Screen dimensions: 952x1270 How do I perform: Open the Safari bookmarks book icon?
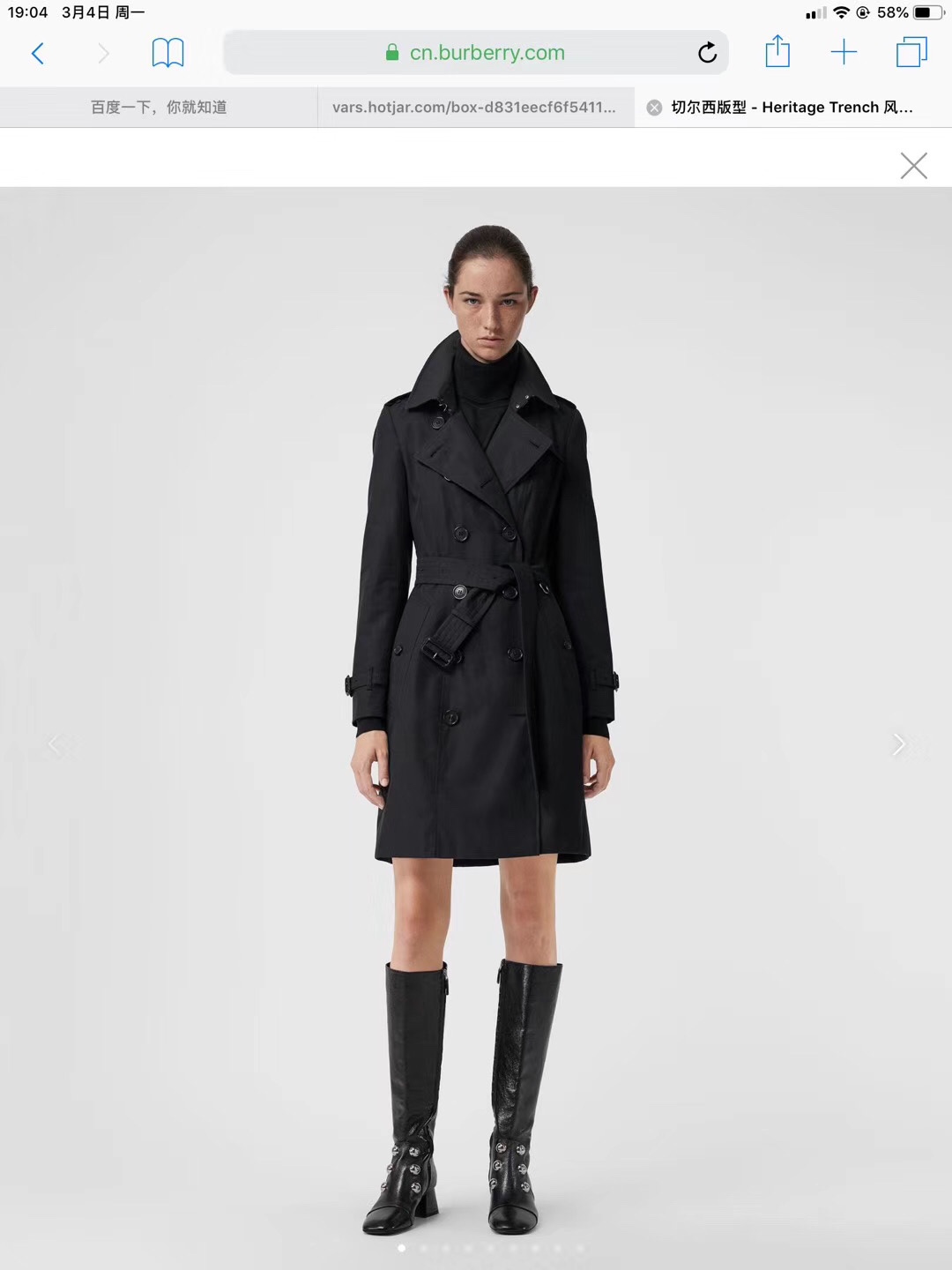pyautogui.click(x=167, y=53)
